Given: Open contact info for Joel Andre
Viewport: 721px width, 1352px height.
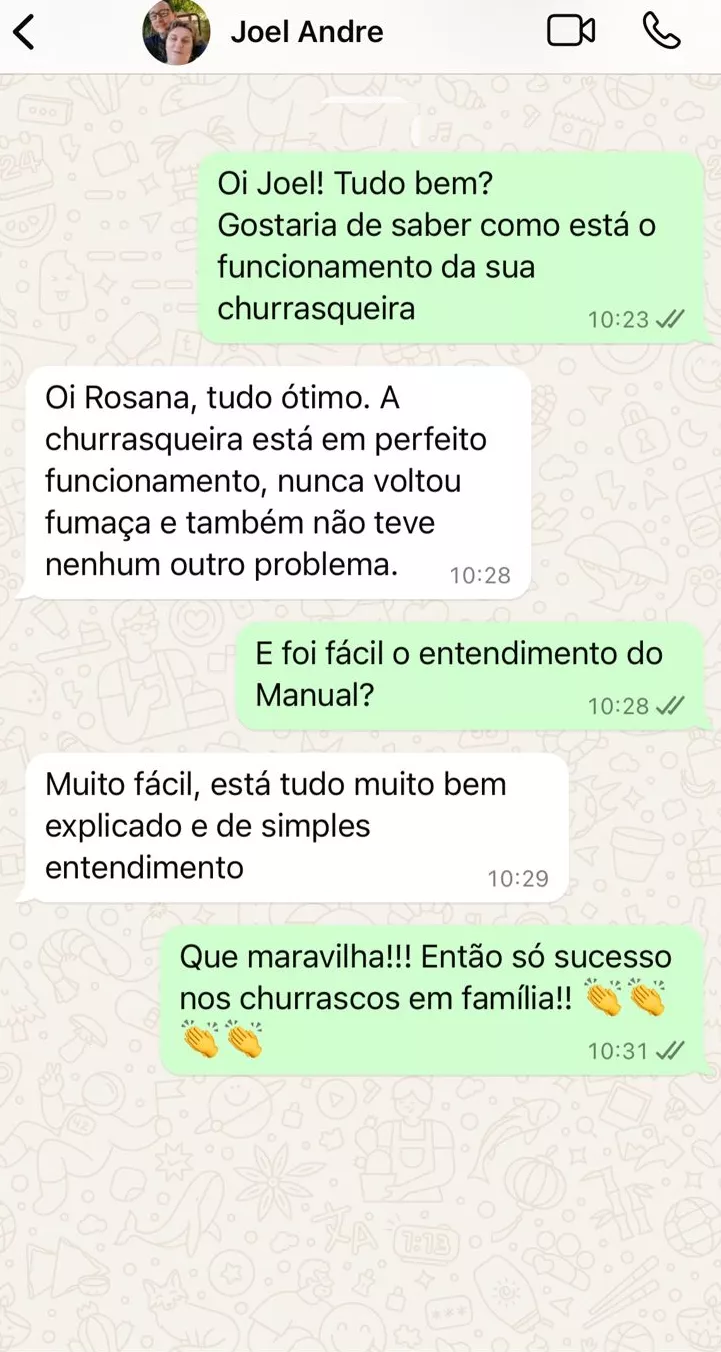Looking at the screenshot, I should [307, 32].
